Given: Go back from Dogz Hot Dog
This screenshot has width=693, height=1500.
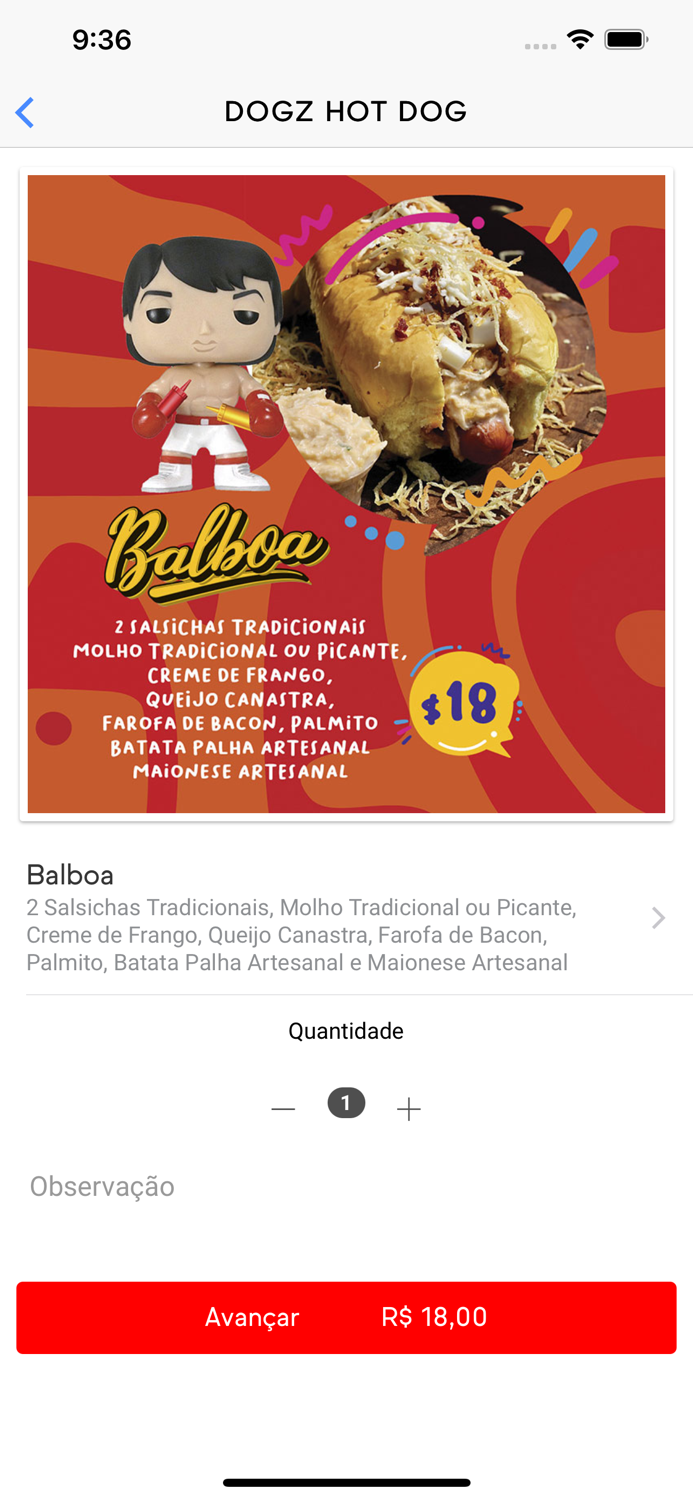Looking at the screenshot, I should click(26, 112).
